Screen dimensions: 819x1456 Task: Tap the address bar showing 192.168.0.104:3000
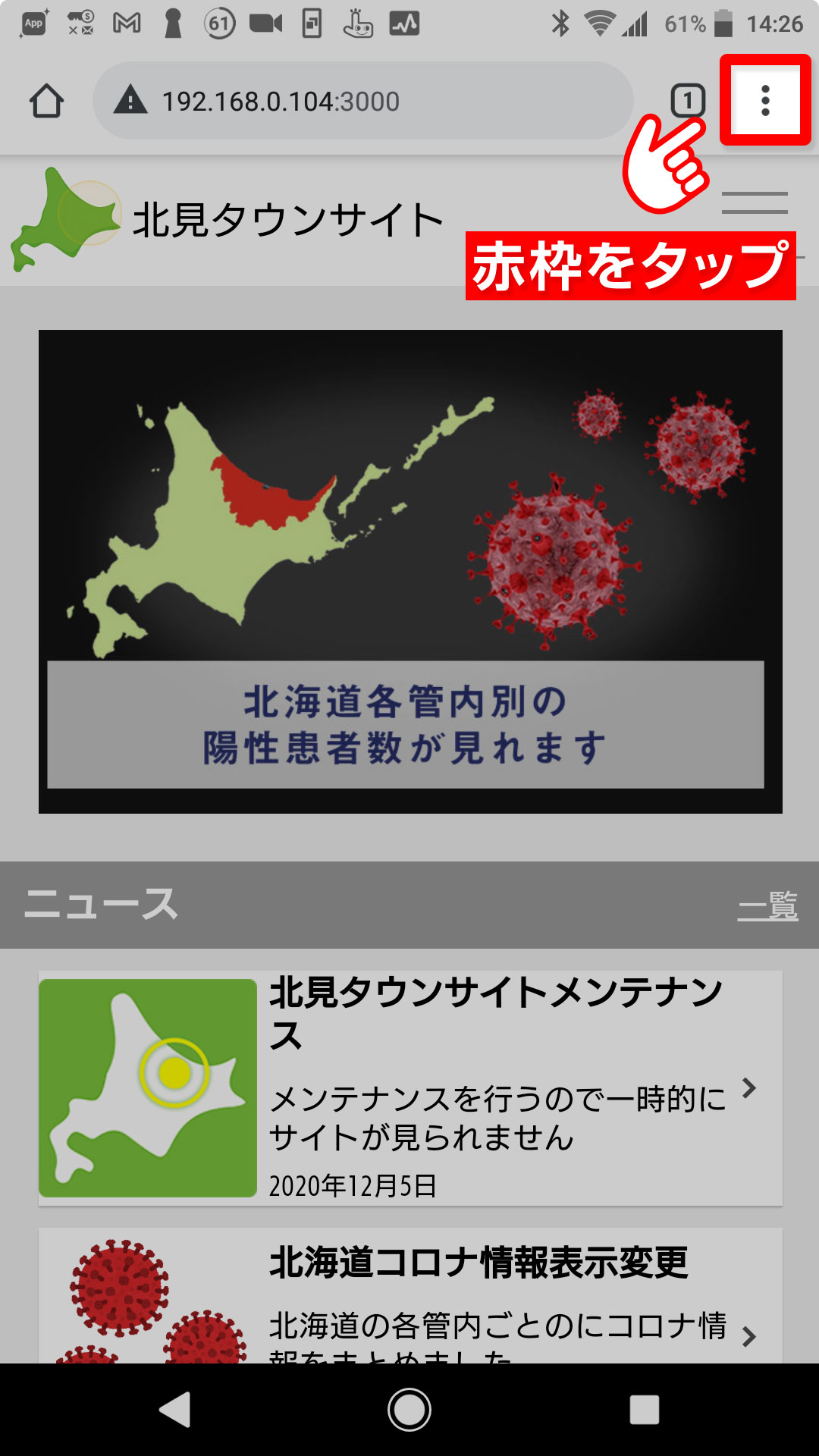(362, 101)
